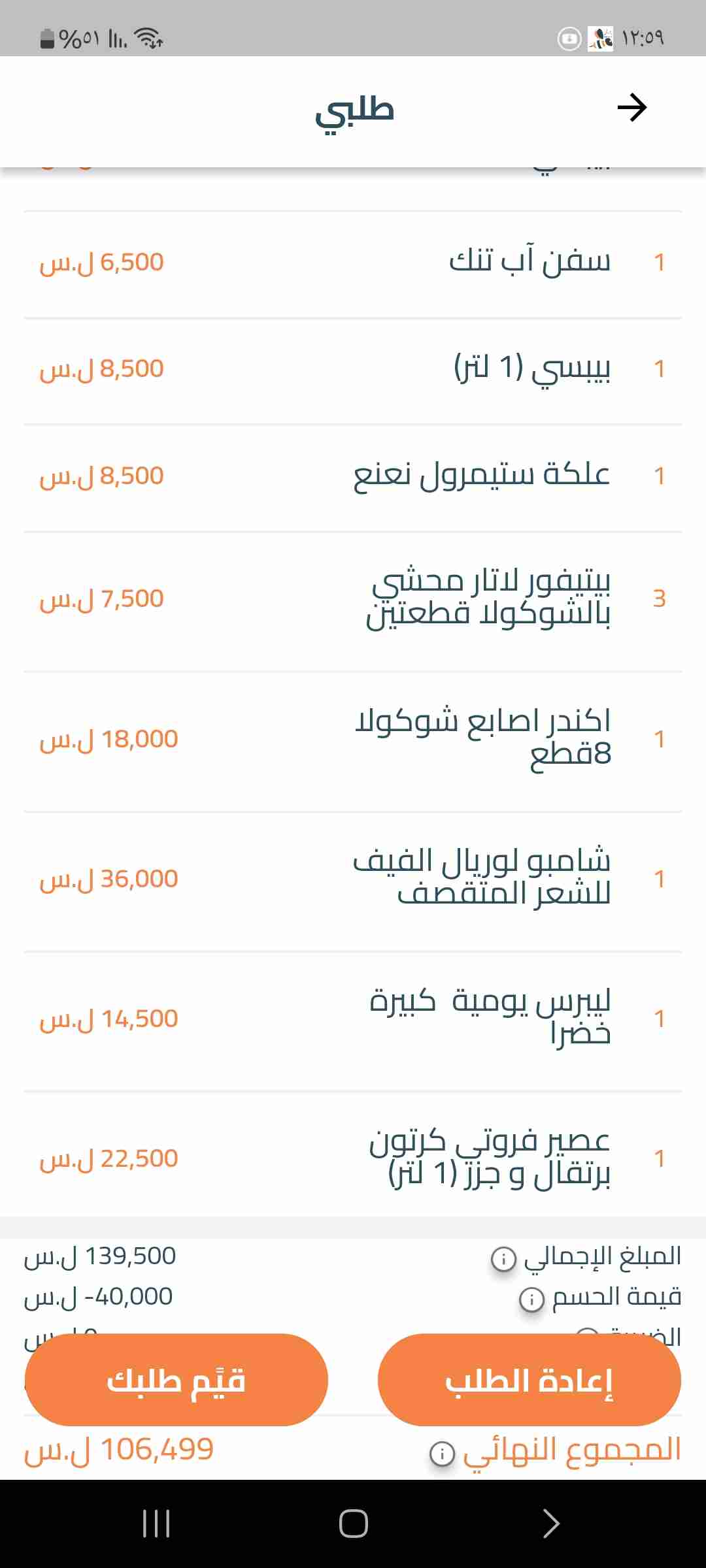
Task: Tap قيّم طلبك to rate the order
Action: pos(176,1380)
